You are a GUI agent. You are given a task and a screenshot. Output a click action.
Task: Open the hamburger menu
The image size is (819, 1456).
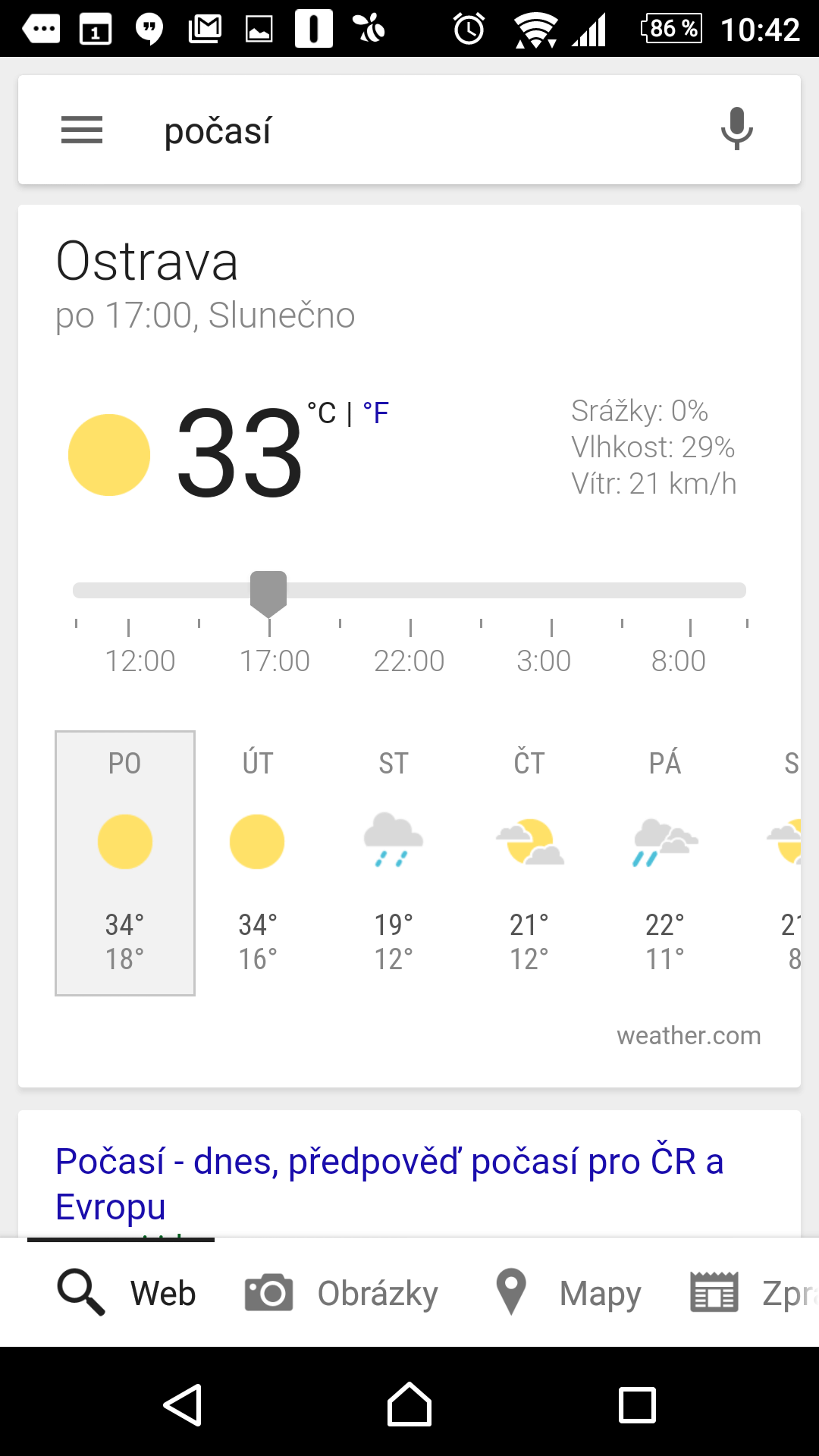coord(82,130)
